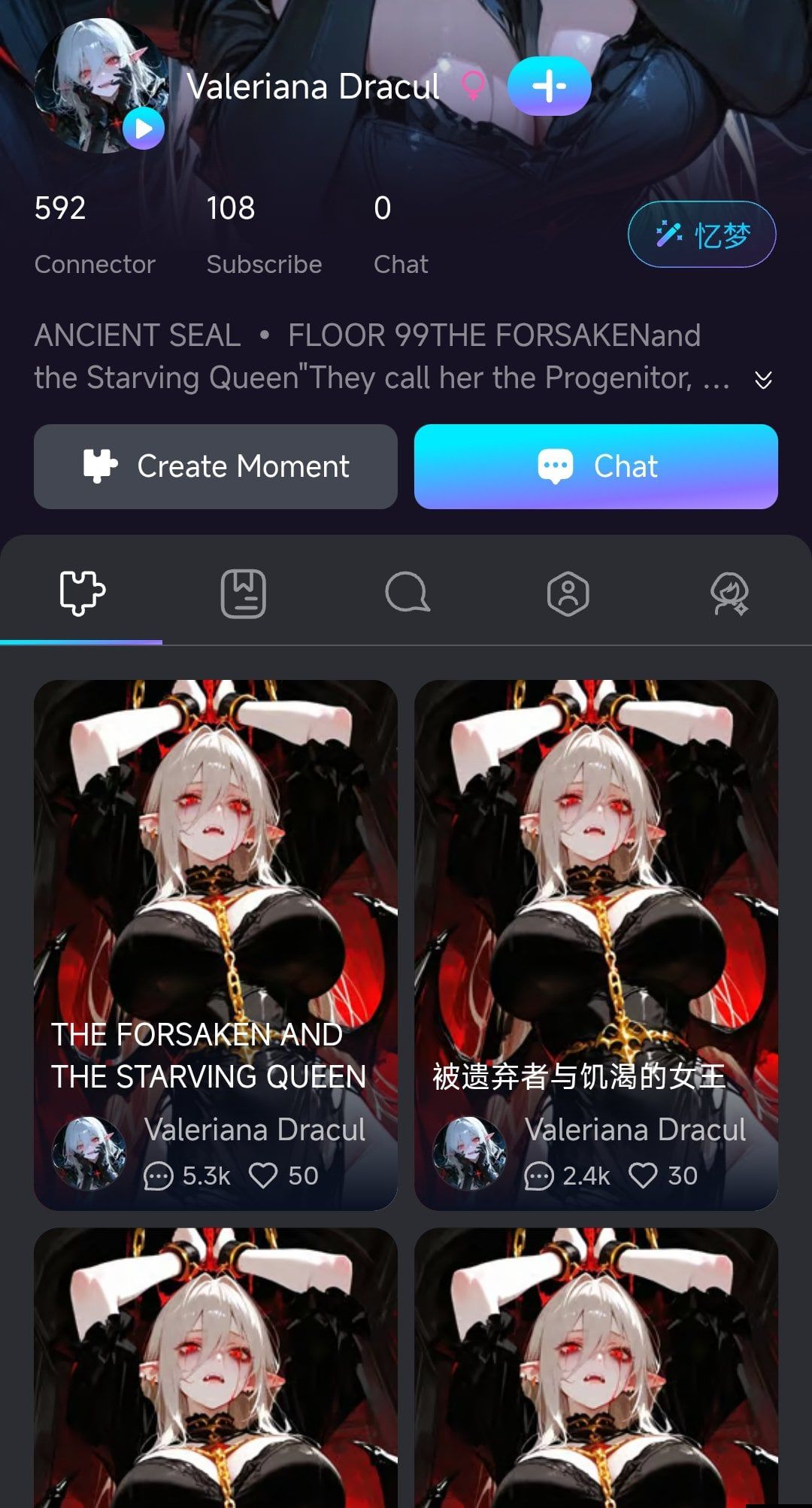The height and width of the screenshot is (1508, 812).
Task: Open the 被遗弃者与饥渴的女王 card
Action: (x=596, y=945)
